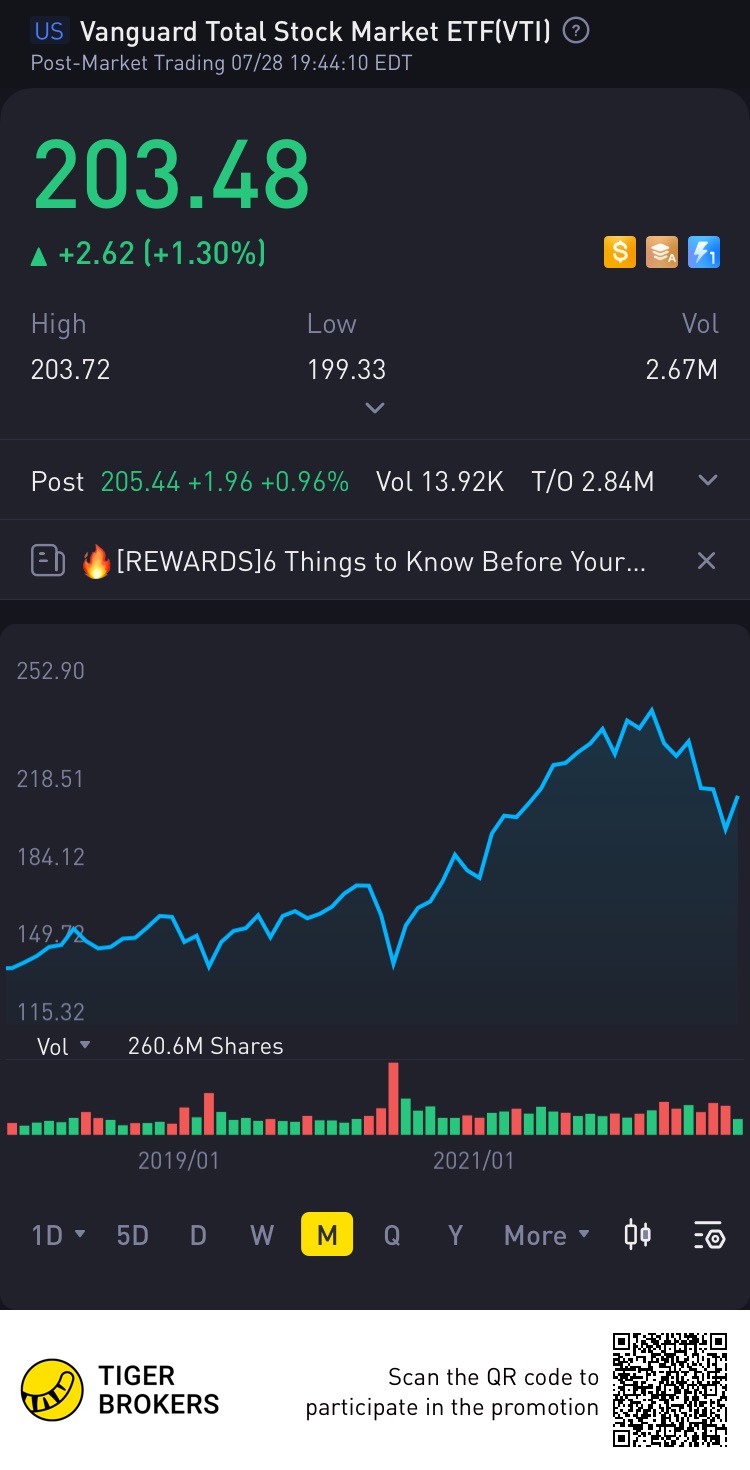Open the 1D interval dropdown

tap(59, 1235)
